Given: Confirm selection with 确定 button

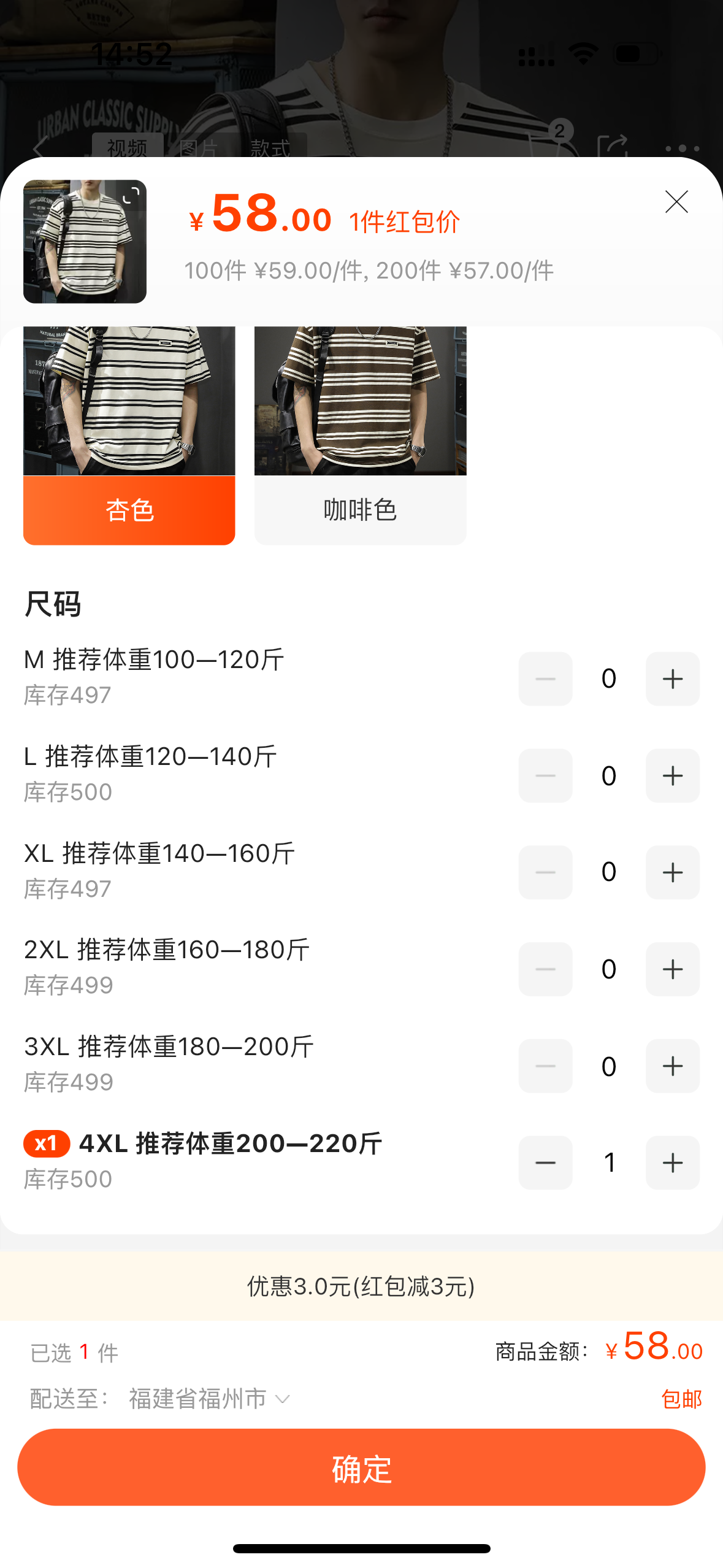Looking at the screenshot, I should pos(361,1467).
